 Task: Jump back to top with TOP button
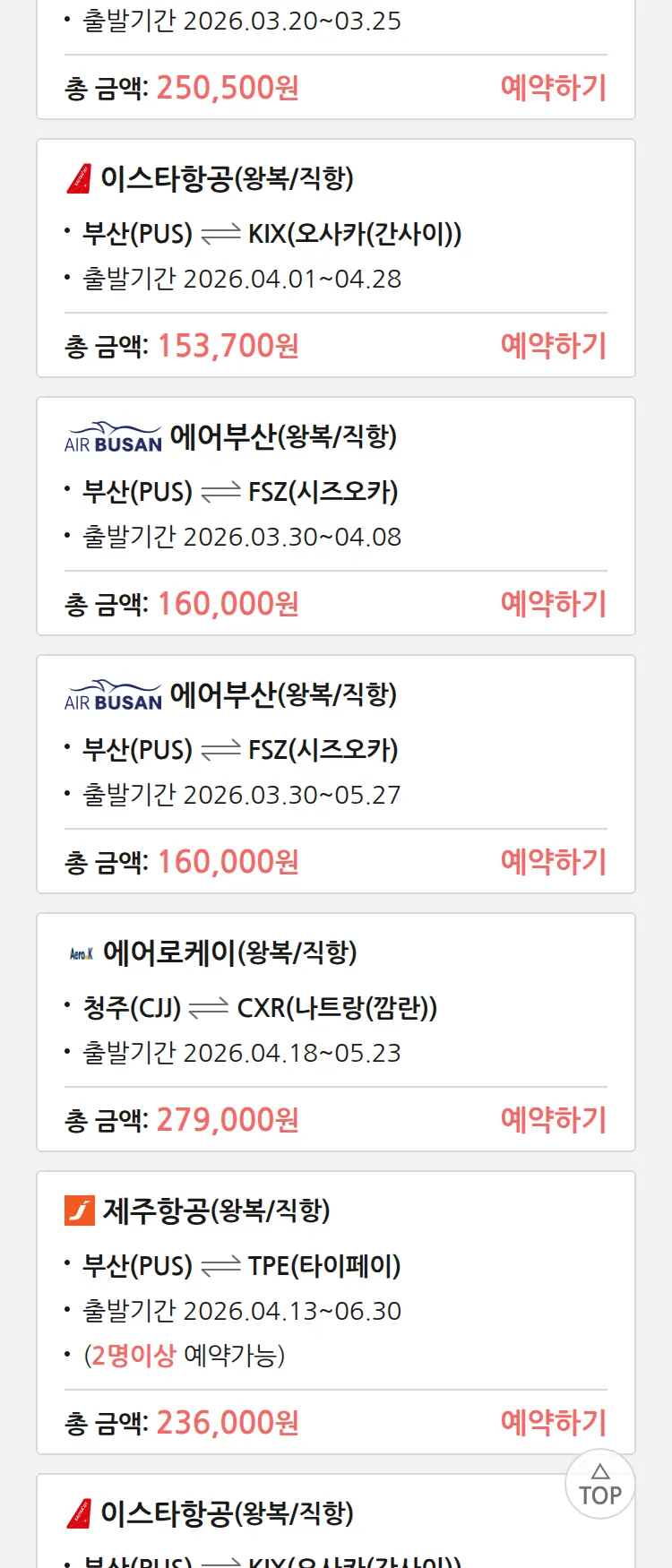click(x=600, y=1485)
